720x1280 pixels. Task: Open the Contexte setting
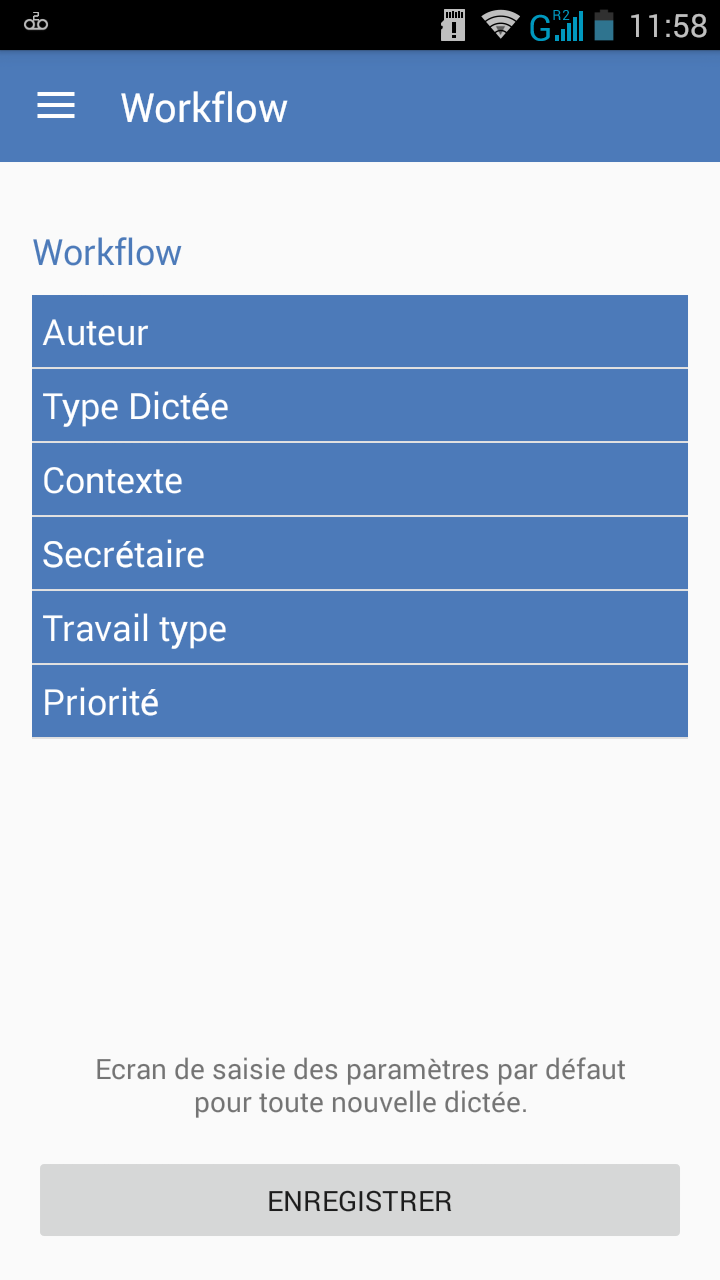[x=360, y=479]
